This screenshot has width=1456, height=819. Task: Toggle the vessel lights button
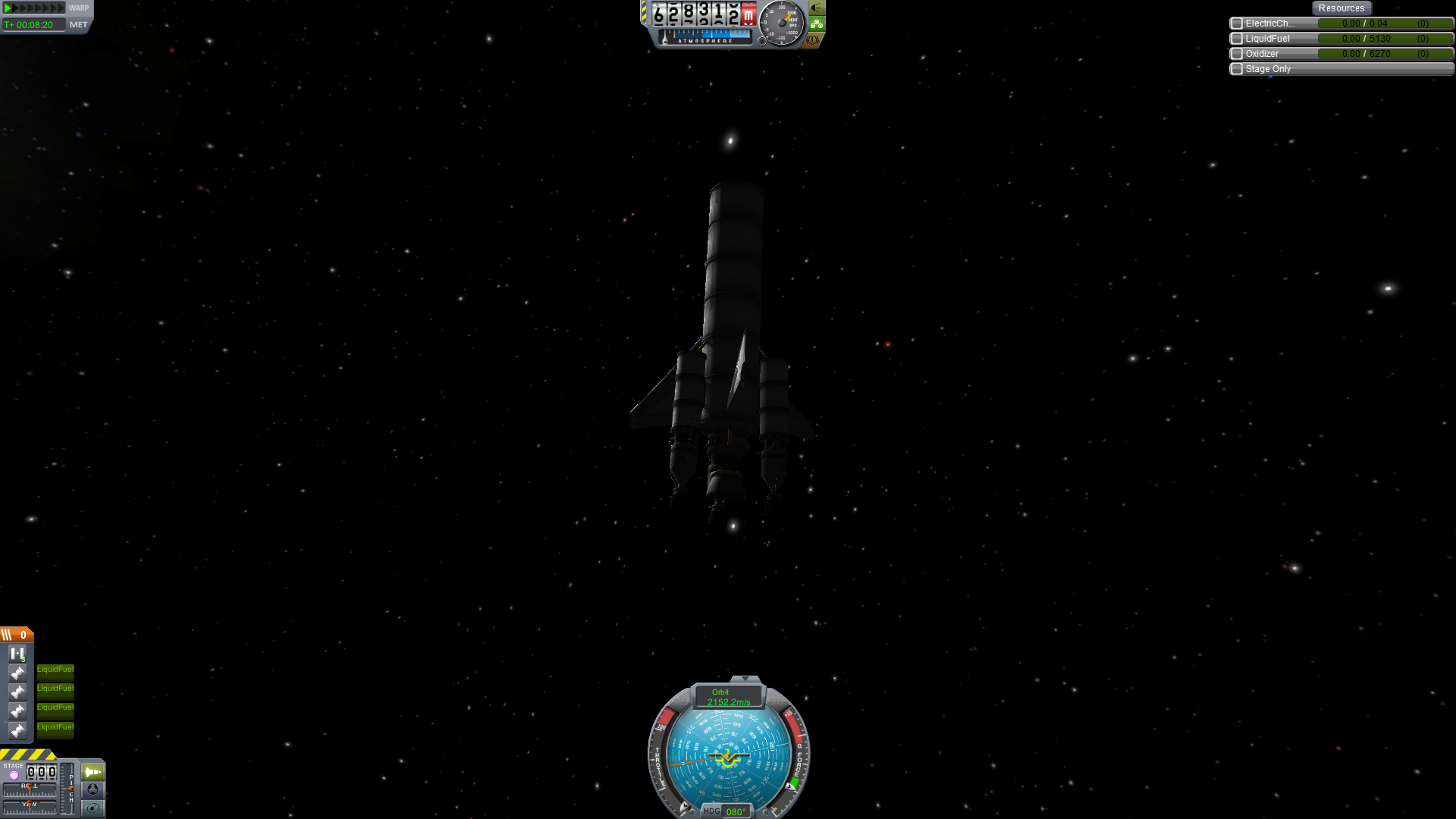[x=817, y=8]
